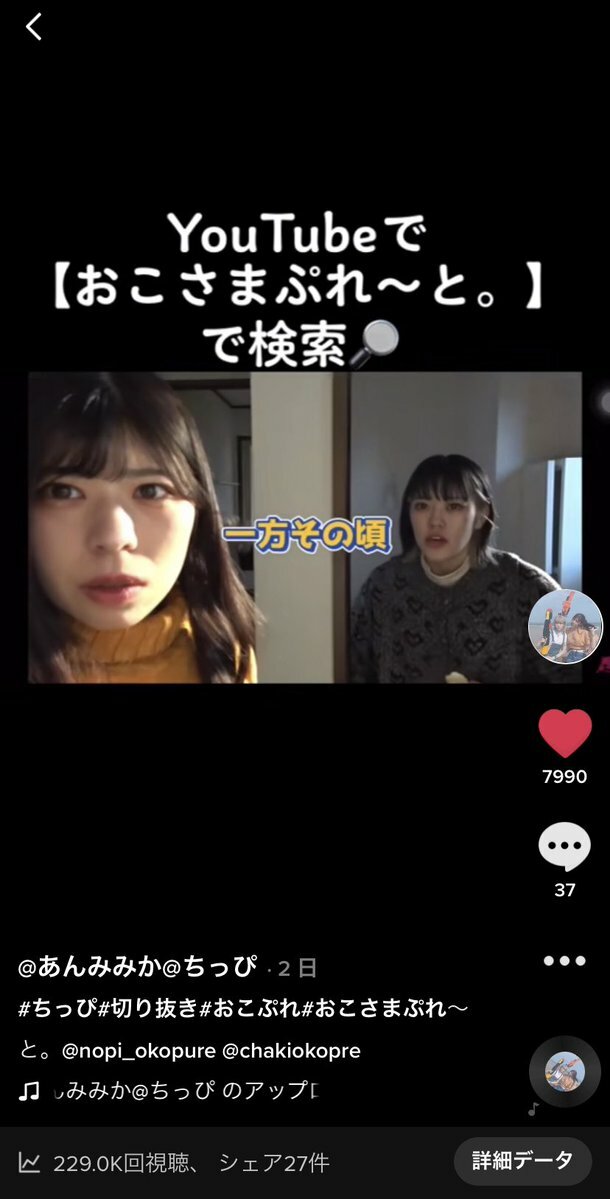Open mention @chakiokopre

pos(290,1051)
